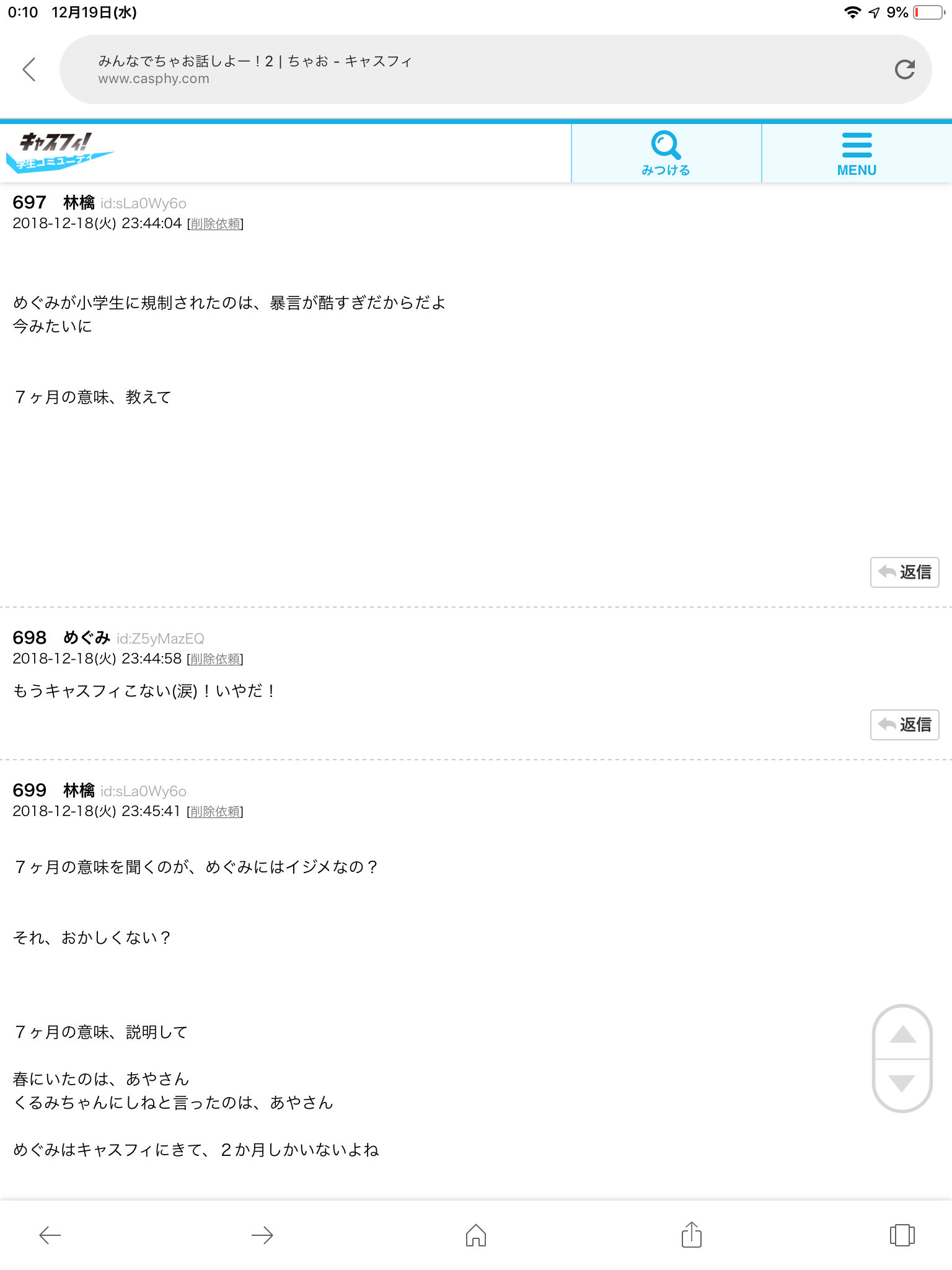The image size is (952, 1270).
Task: Navigate back with bottom left arrow
Action: [50, 1235]
